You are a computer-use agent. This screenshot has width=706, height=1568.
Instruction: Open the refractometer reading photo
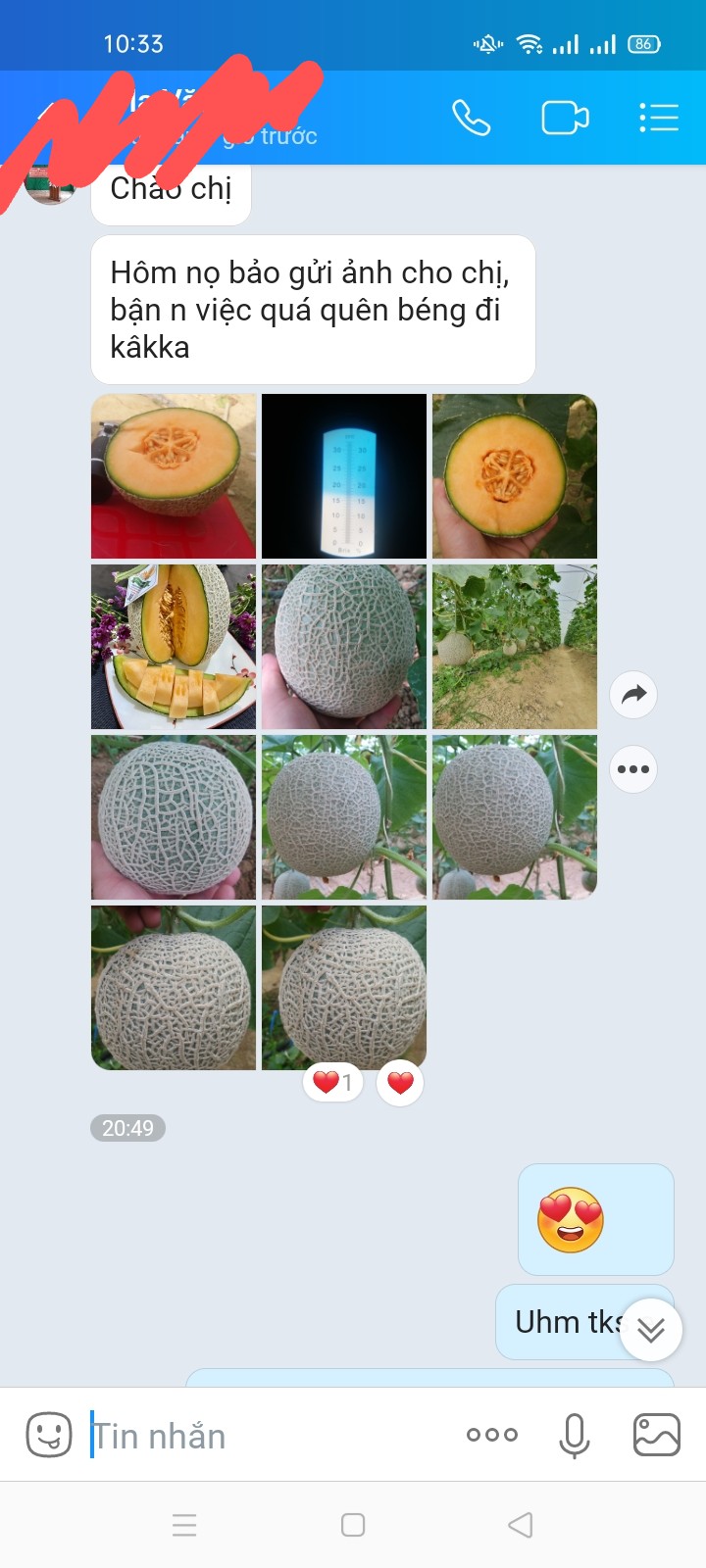click(x=344, y=476)
